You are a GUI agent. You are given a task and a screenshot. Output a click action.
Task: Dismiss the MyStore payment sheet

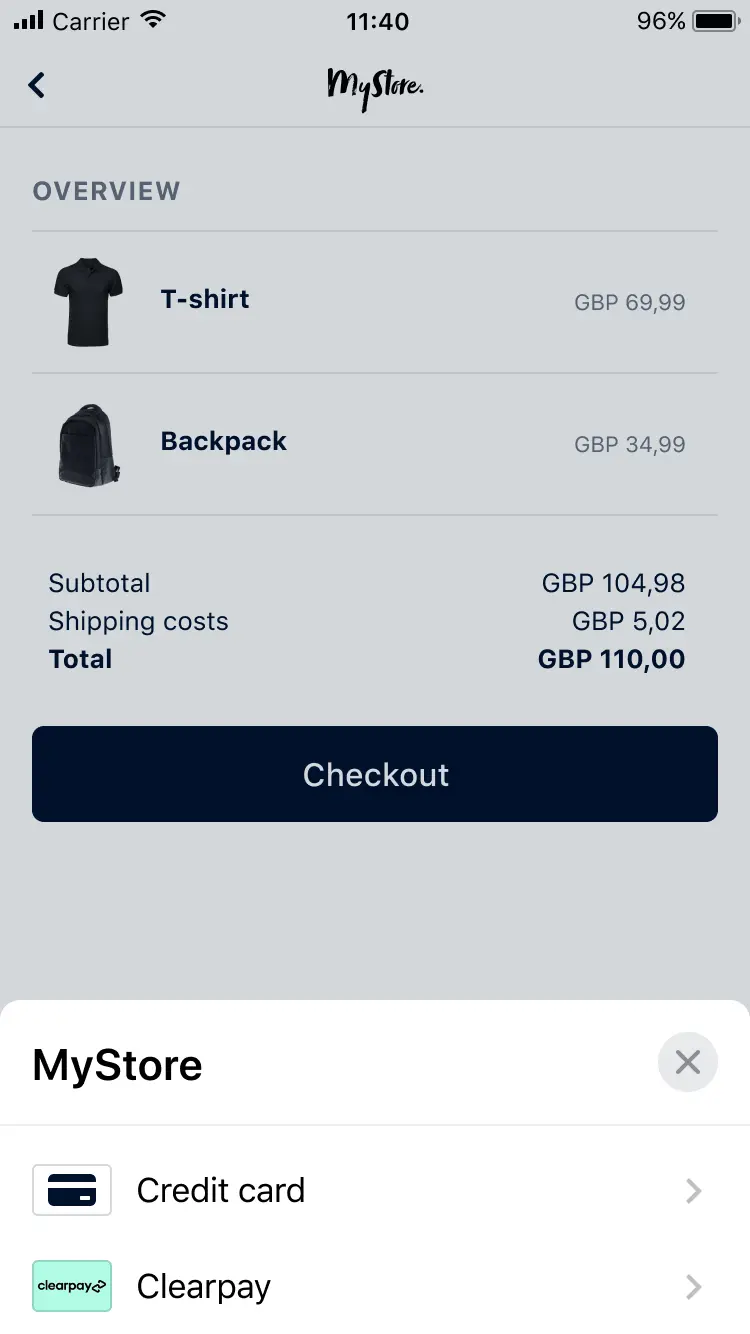coord(687,1062)
